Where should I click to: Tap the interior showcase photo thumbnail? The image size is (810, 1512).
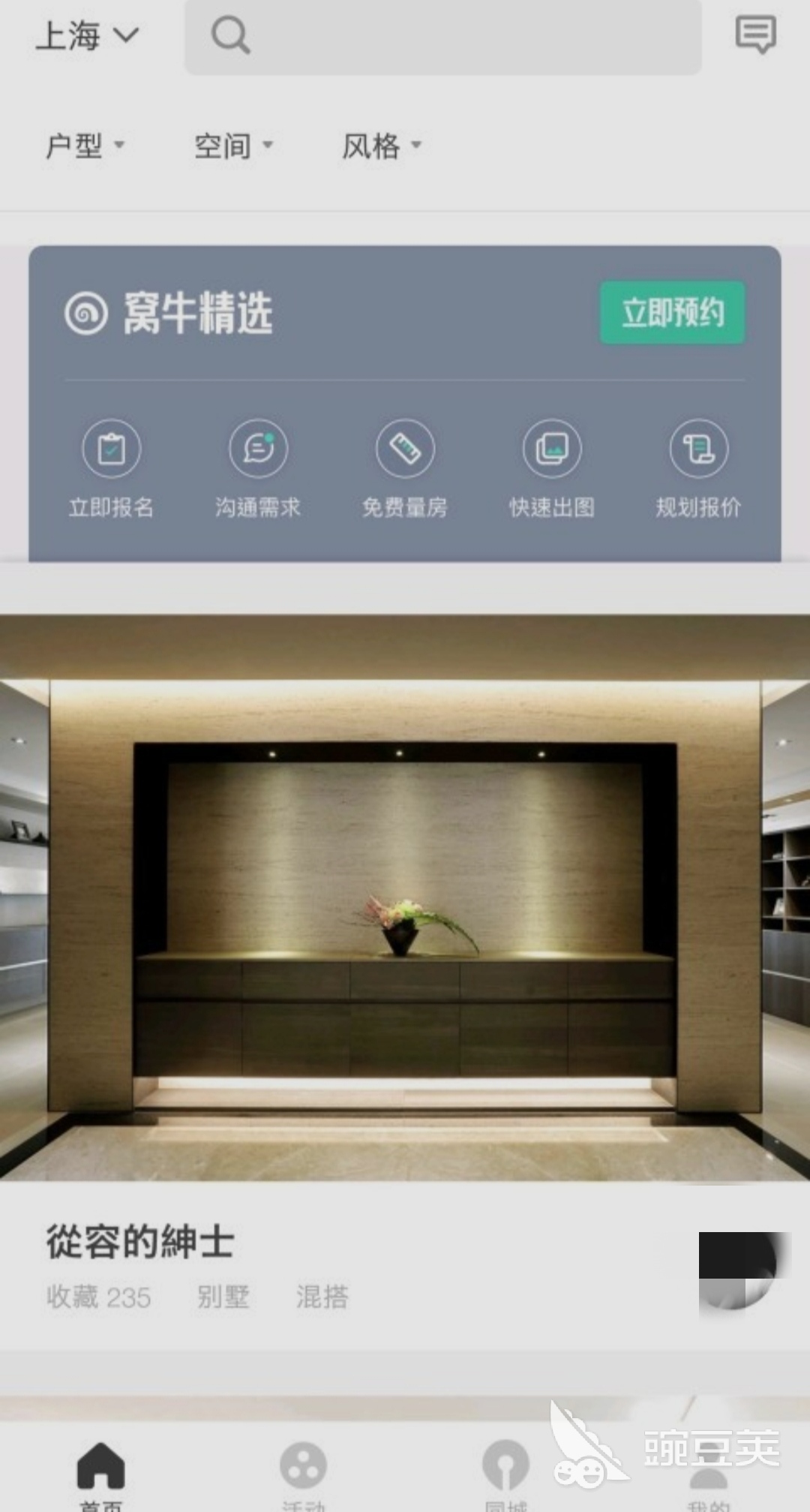tap(405, 893)
